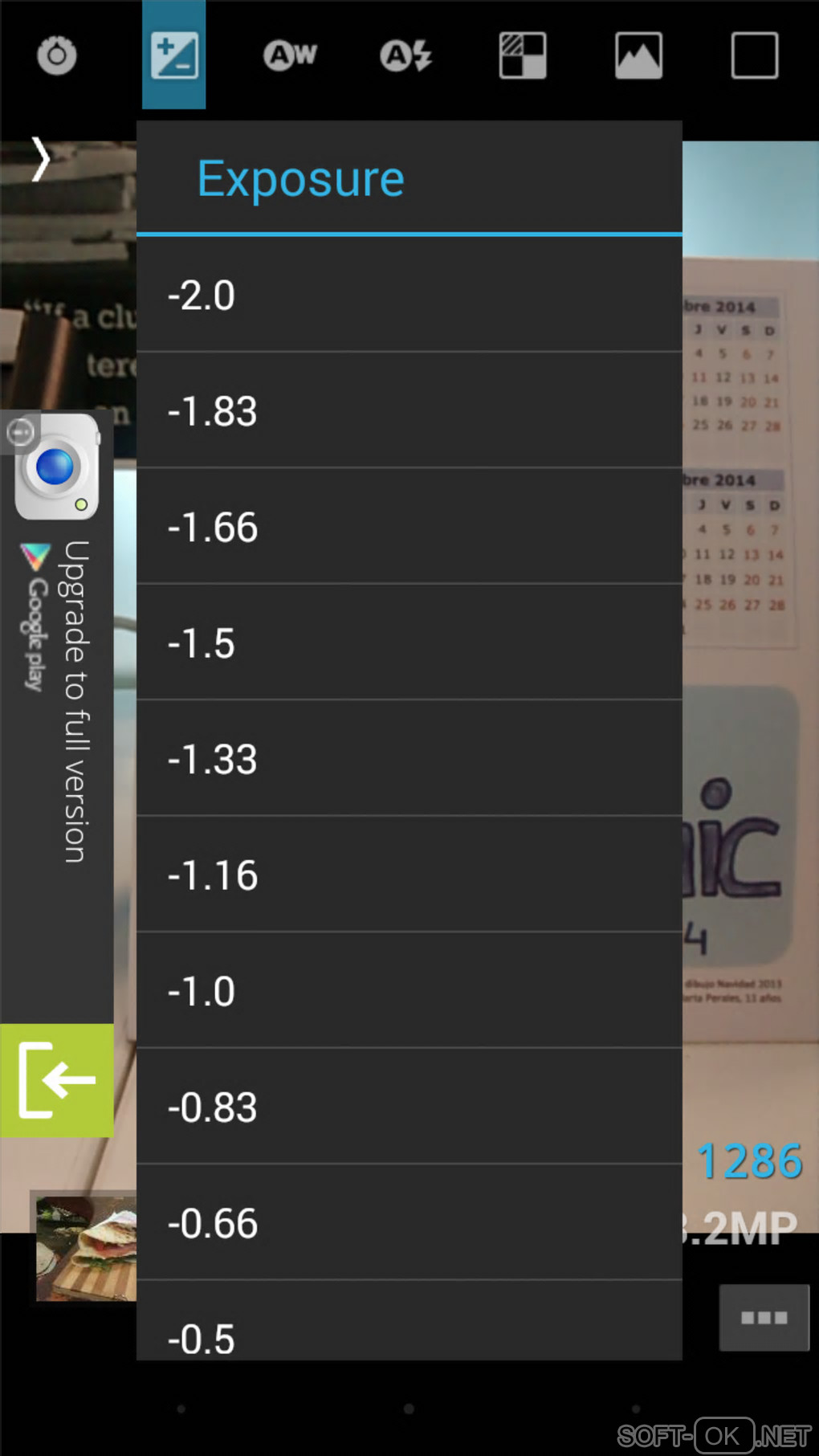Open the camera mode settings icon
This screenshot has width=819, height=1456.
pyautogui.click(x=57, y=55)
